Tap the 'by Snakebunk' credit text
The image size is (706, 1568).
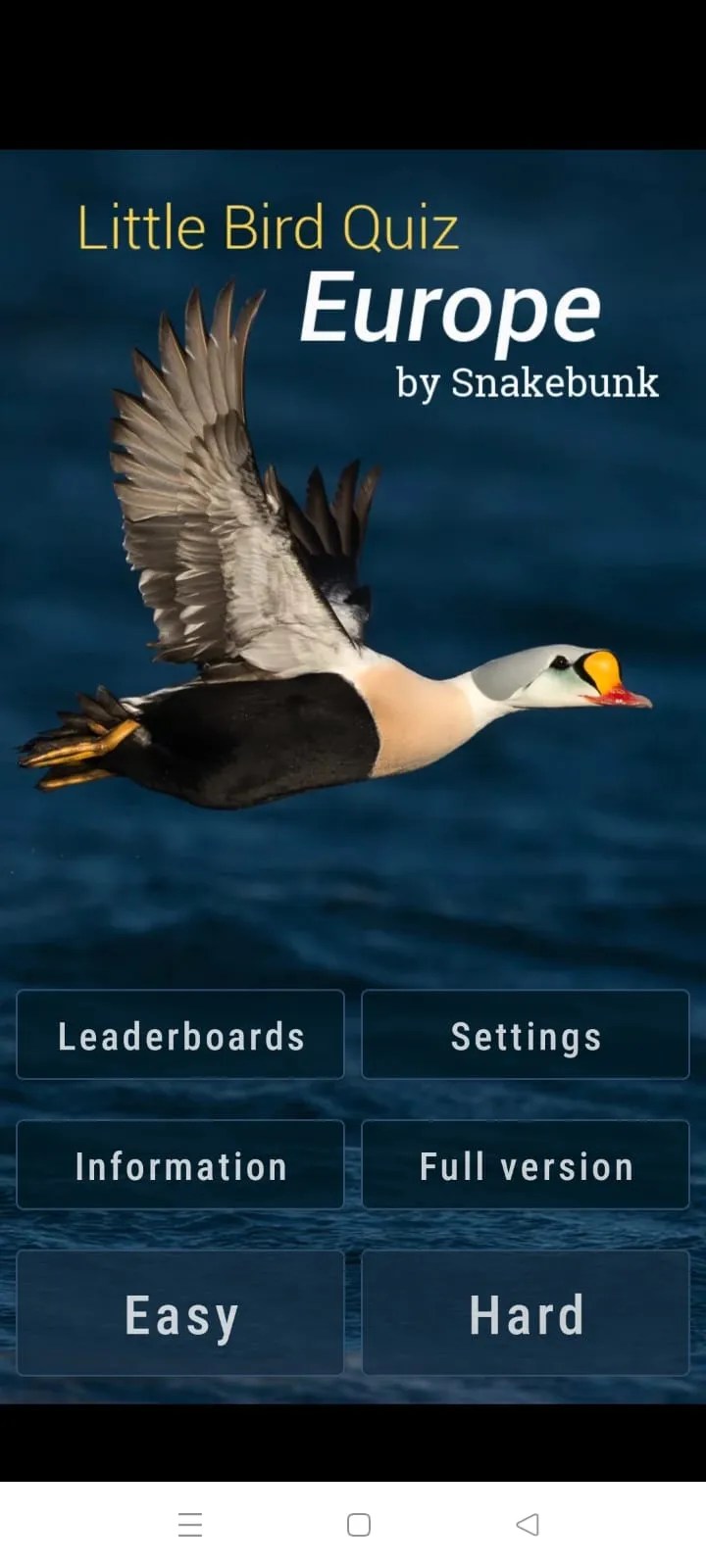click(528, 383)
